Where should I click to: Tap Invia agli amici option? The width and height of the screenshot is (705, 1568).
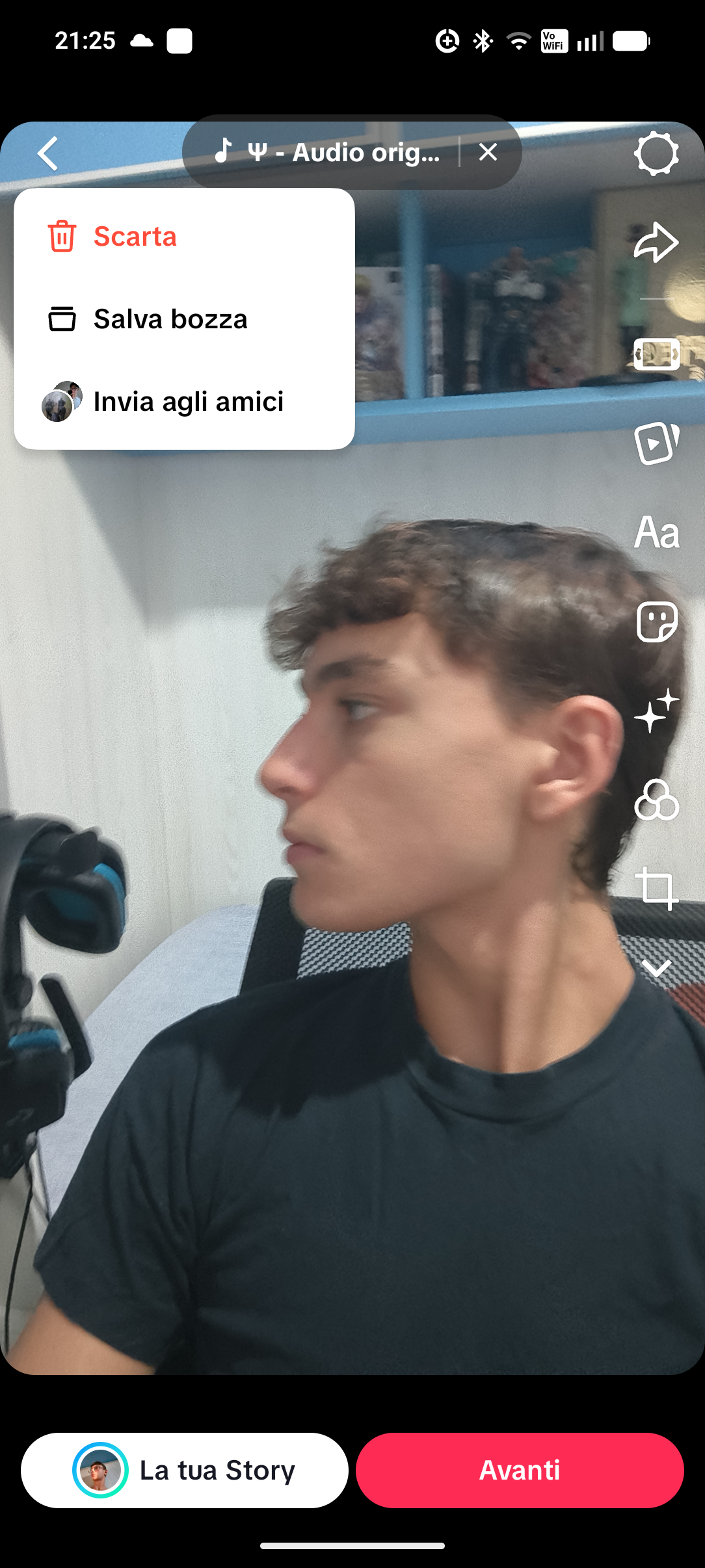coord(184,401)
